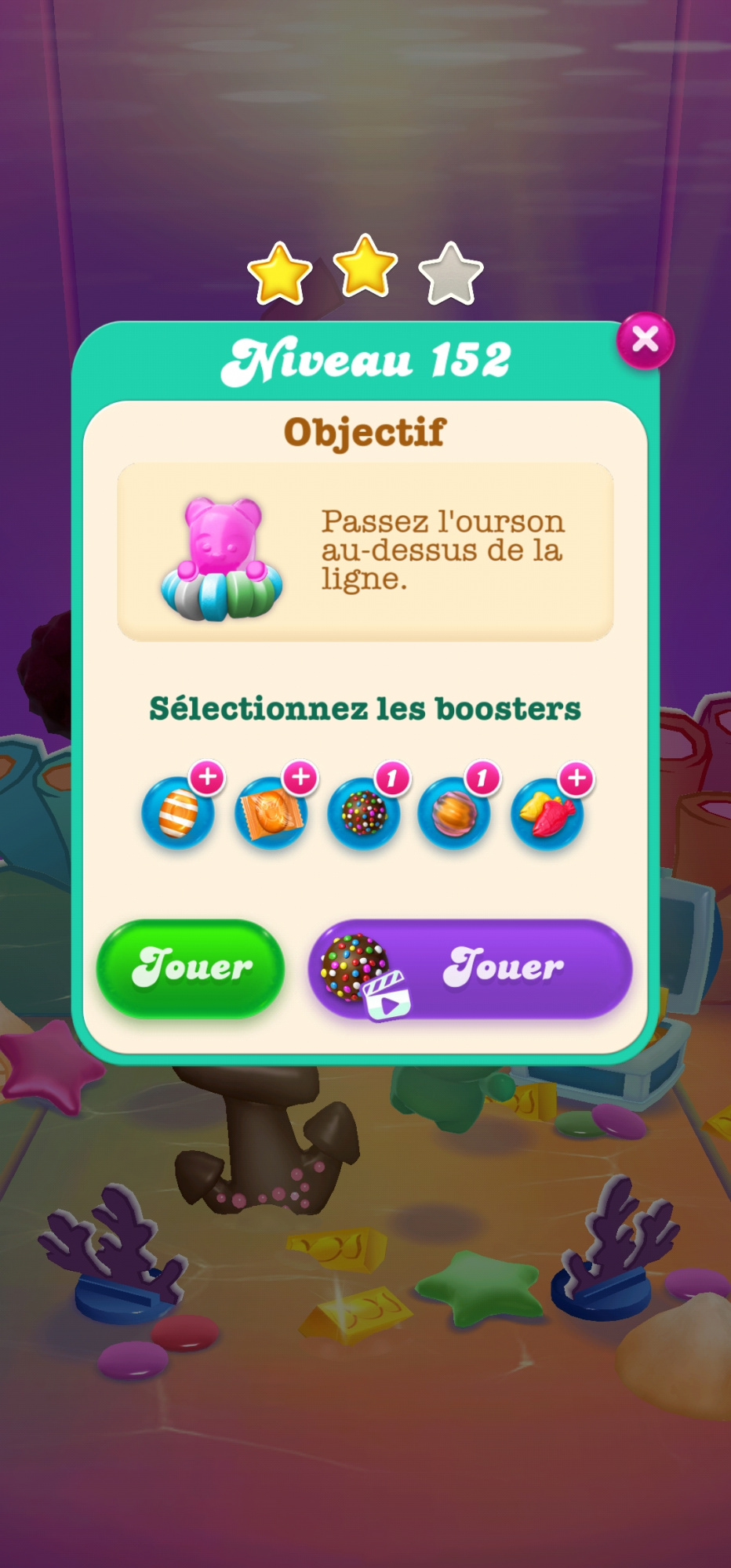Select the jelly fish booster
The height and width of the screenshot is (1568, 731).
[x=547, y=814]
